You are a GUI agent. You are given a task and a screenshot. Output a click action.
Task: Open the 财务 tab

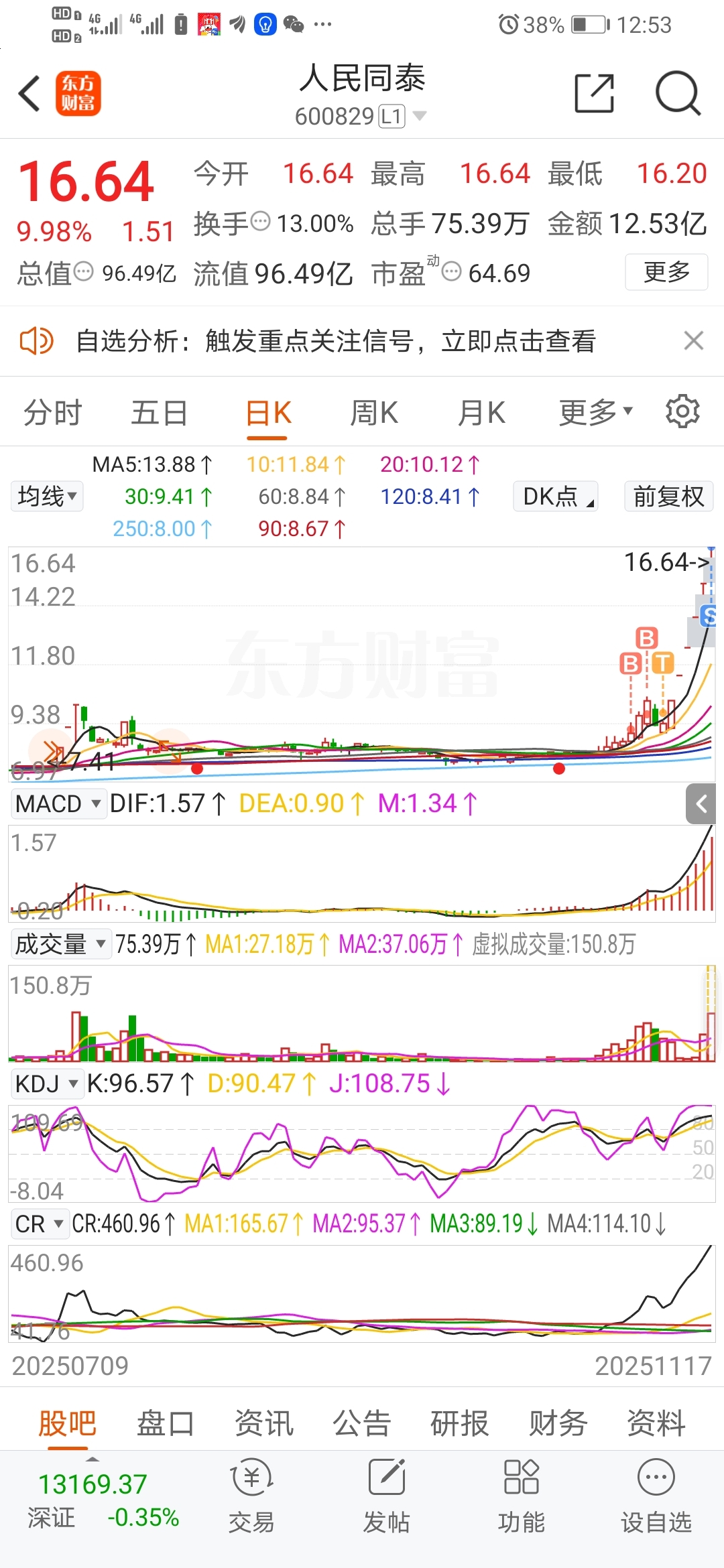pyautogui.click(x=558, y=1423)
